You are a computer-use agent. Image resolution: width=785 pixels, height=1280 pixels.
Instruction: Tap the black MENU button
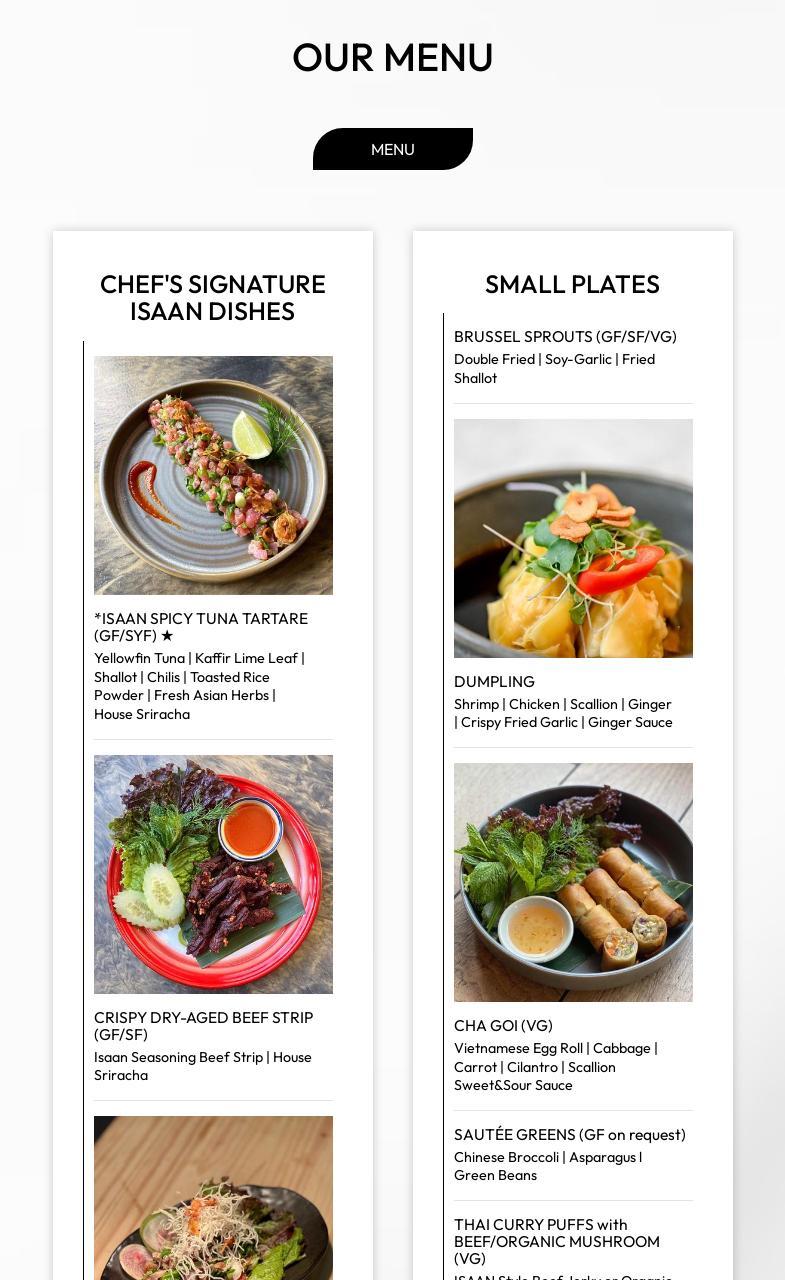click(392, 149)
